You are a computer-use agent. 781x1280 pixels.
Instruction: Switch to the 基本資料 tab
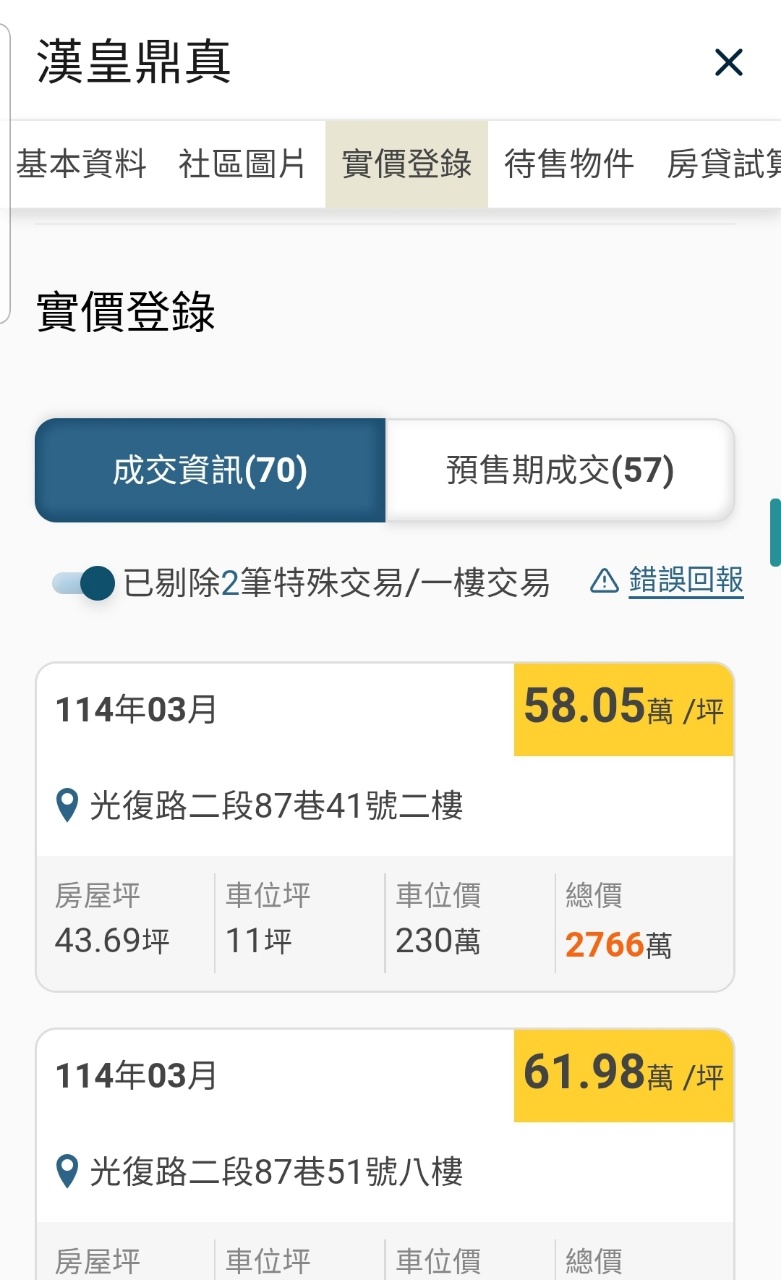(x=81, y=164)
